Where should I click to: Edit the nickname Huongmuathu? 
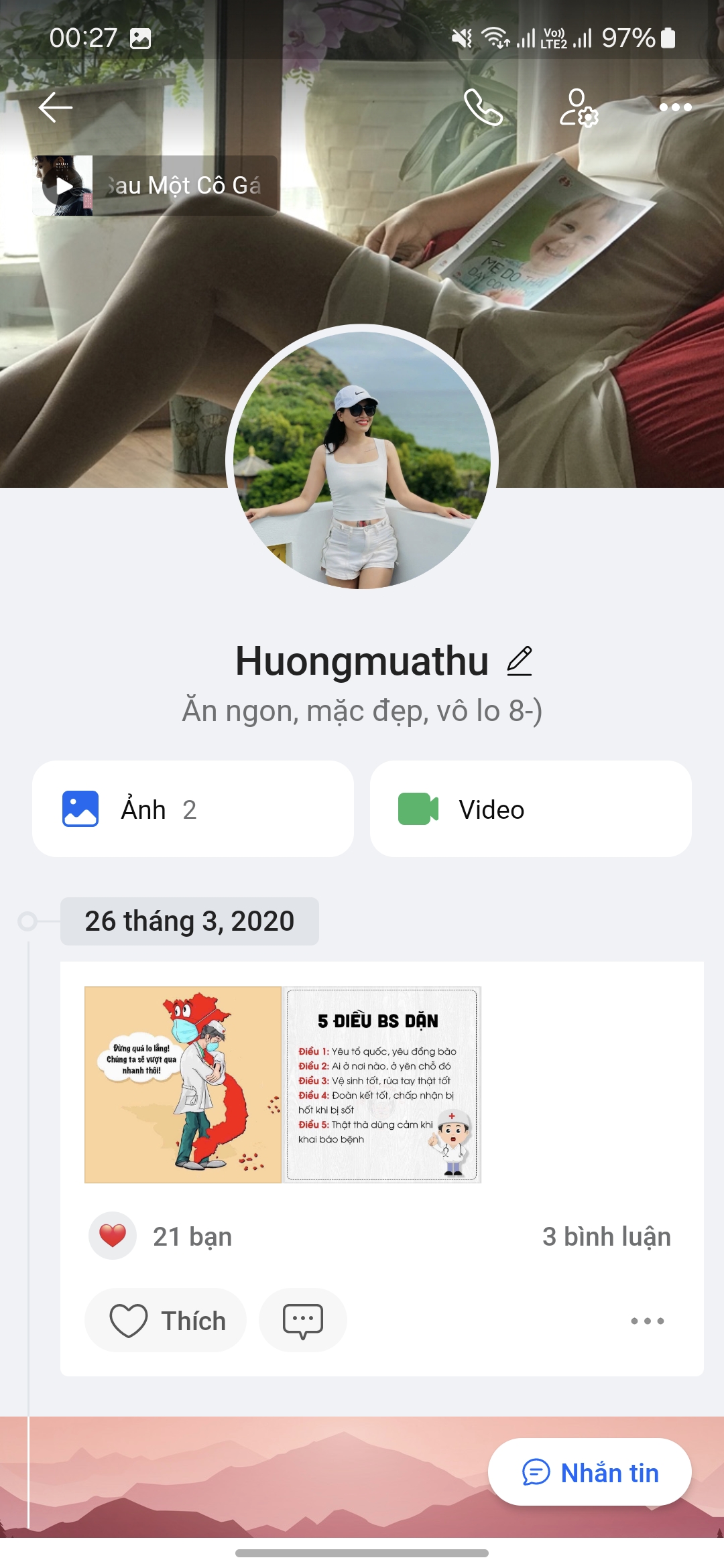tap(520, 661)
